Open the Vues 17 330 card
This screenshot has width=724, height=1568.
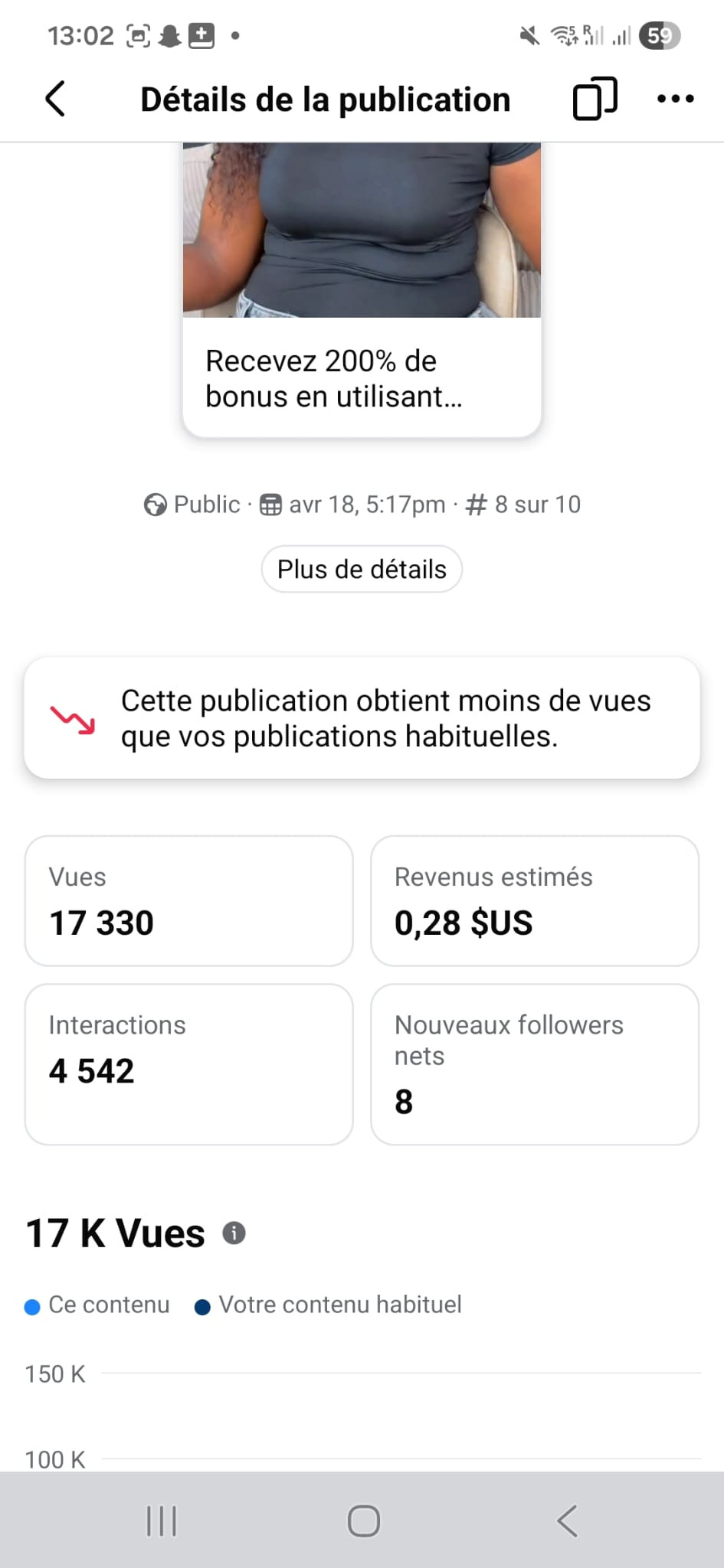pyautogui.click(x=188, y=900)
